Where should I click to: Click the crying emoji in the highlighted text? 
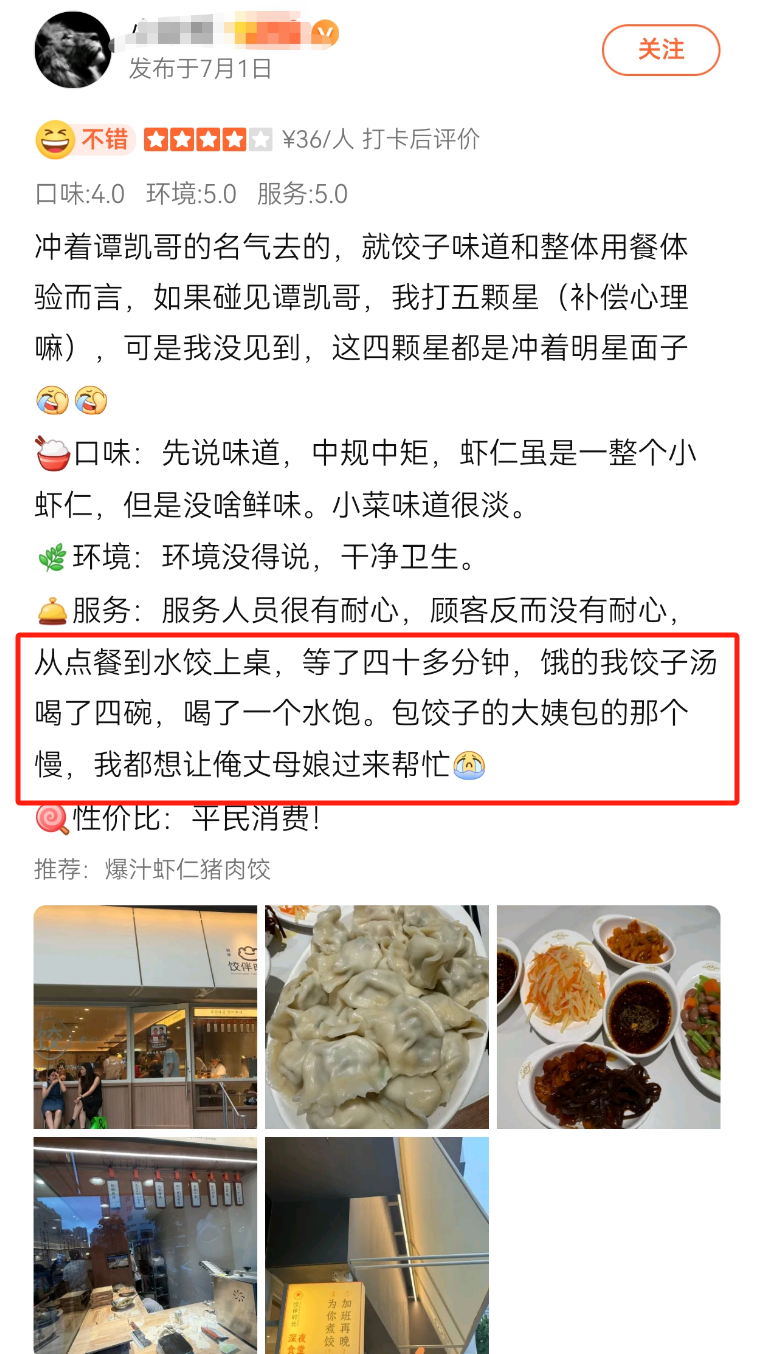tap(469, 766)
